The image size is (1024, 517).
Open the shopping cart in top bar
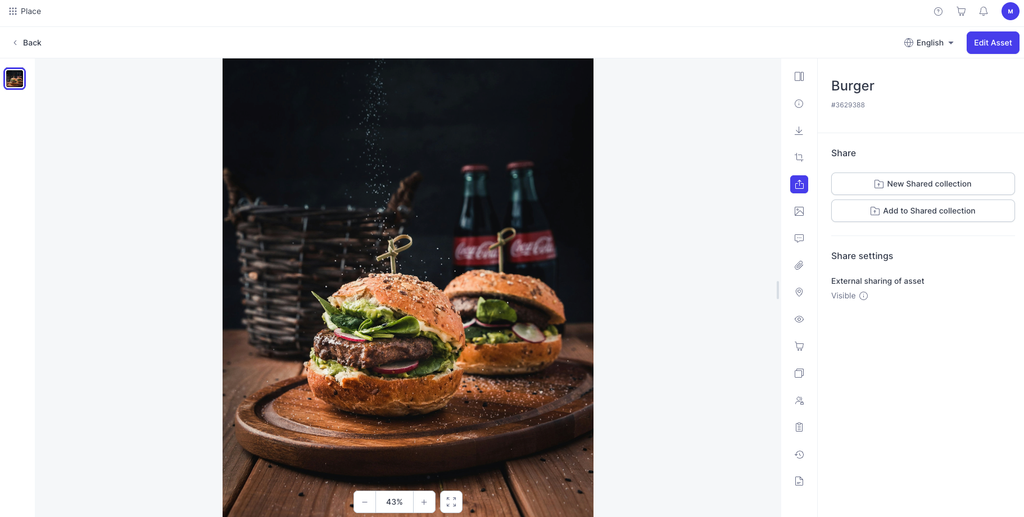(x=961, y=11)
